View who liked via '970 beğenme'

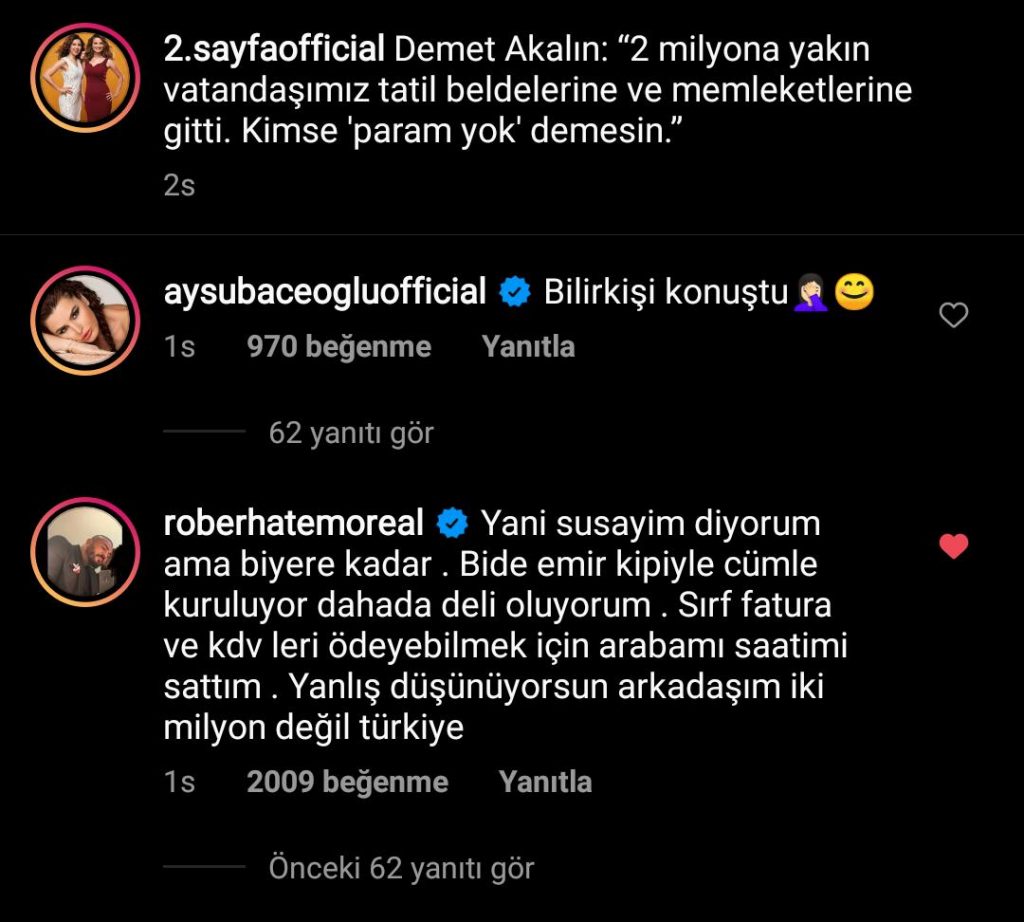(338, 347)
